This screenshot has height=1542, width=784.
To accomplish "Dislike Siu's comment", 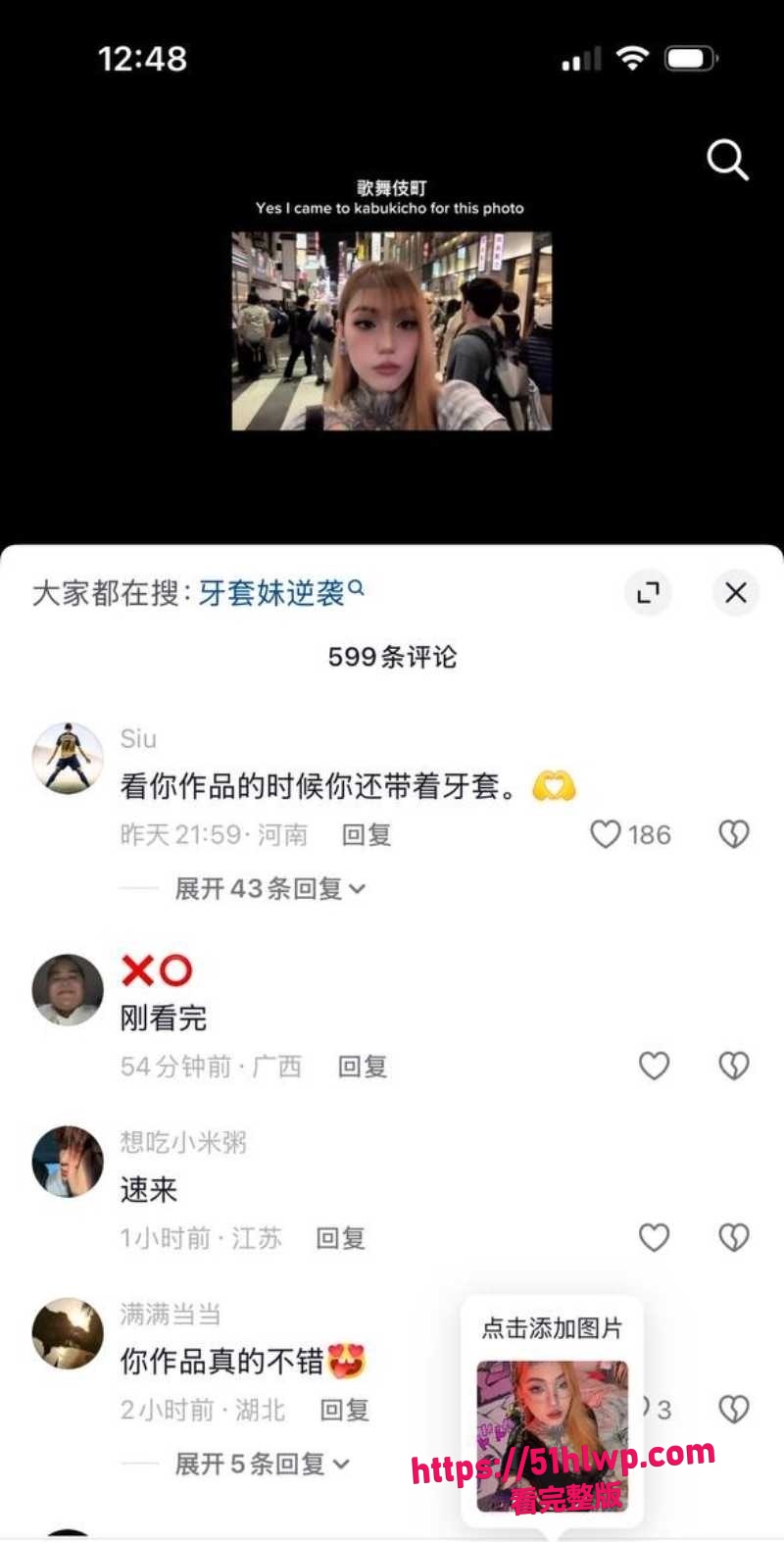I will (x=734, y=834).
